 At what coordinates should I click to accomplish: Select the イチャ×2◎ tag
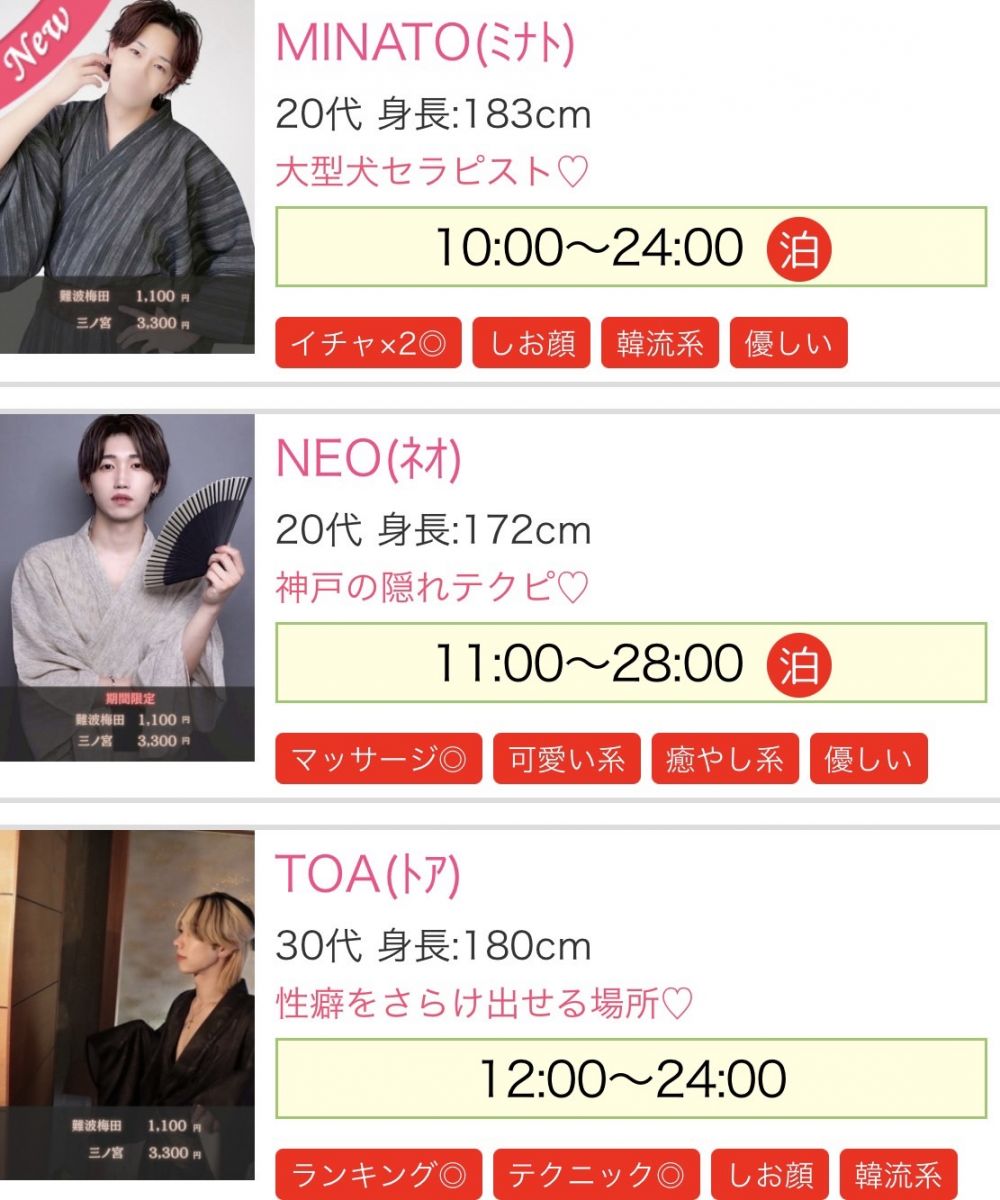[368, 343]
